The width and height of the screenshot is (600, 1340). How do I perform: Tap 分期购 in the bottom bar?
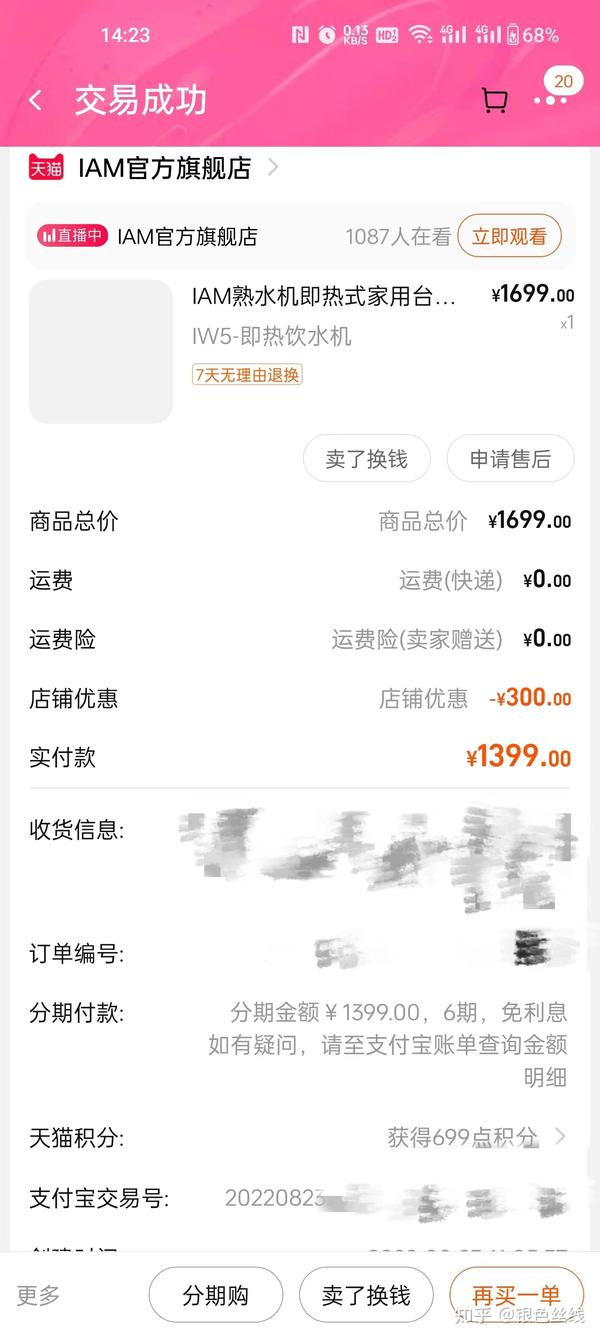(215, 1296)
